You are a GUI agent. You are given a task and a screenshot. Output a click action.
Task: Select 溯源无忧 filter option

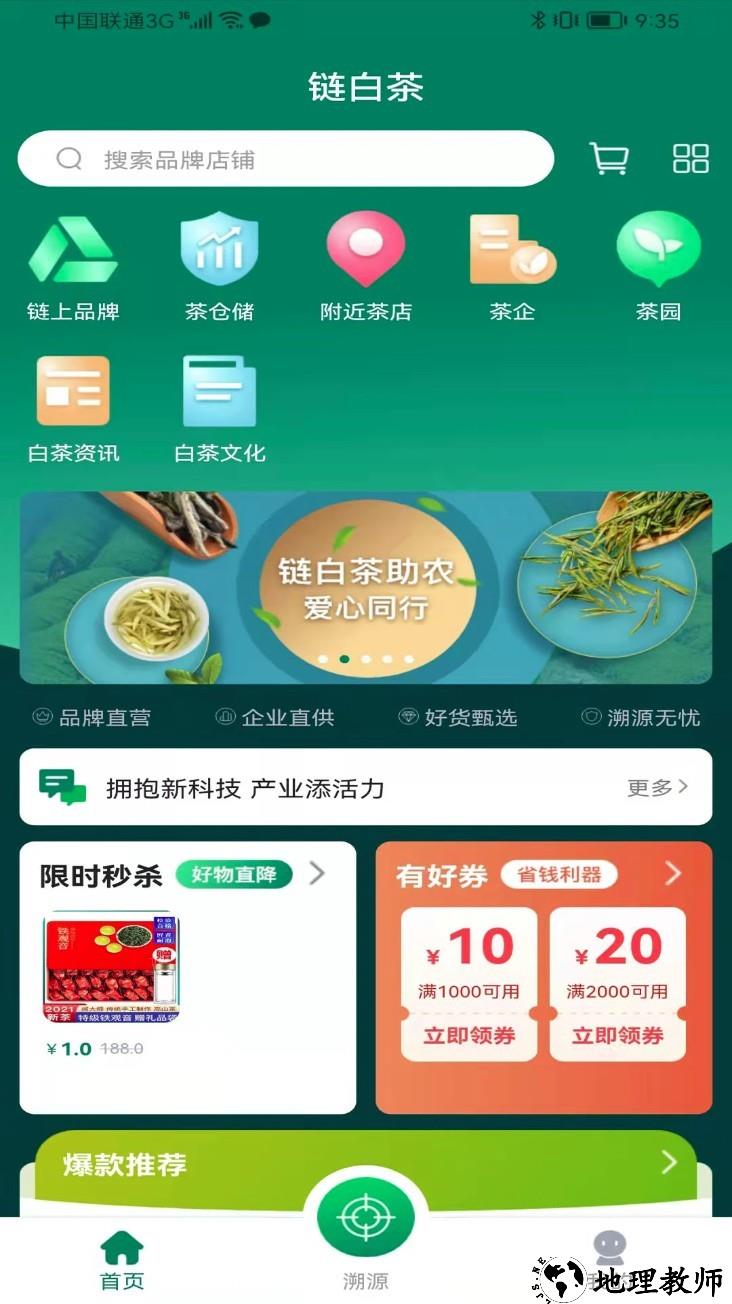(x=640, y=717)
